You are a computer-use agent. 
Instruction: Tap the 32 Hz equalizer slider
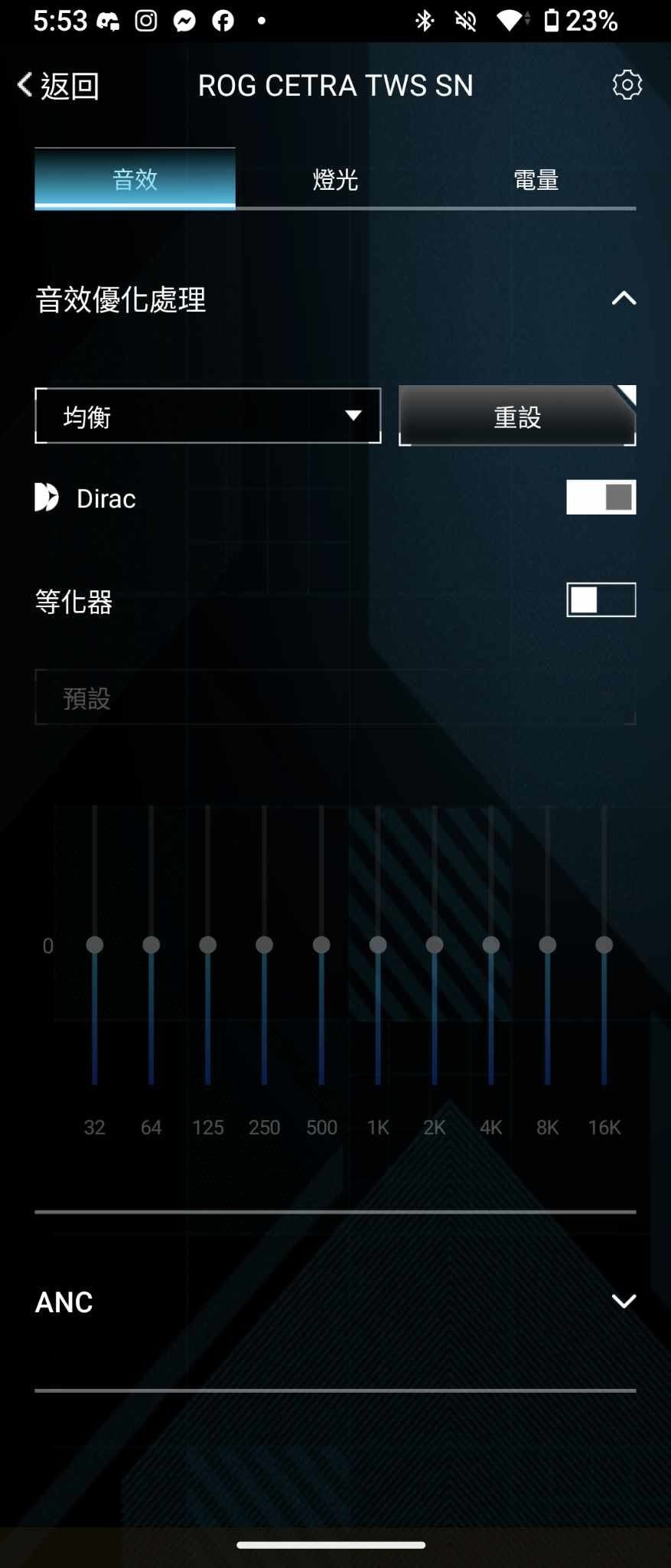tap(95, 945)
